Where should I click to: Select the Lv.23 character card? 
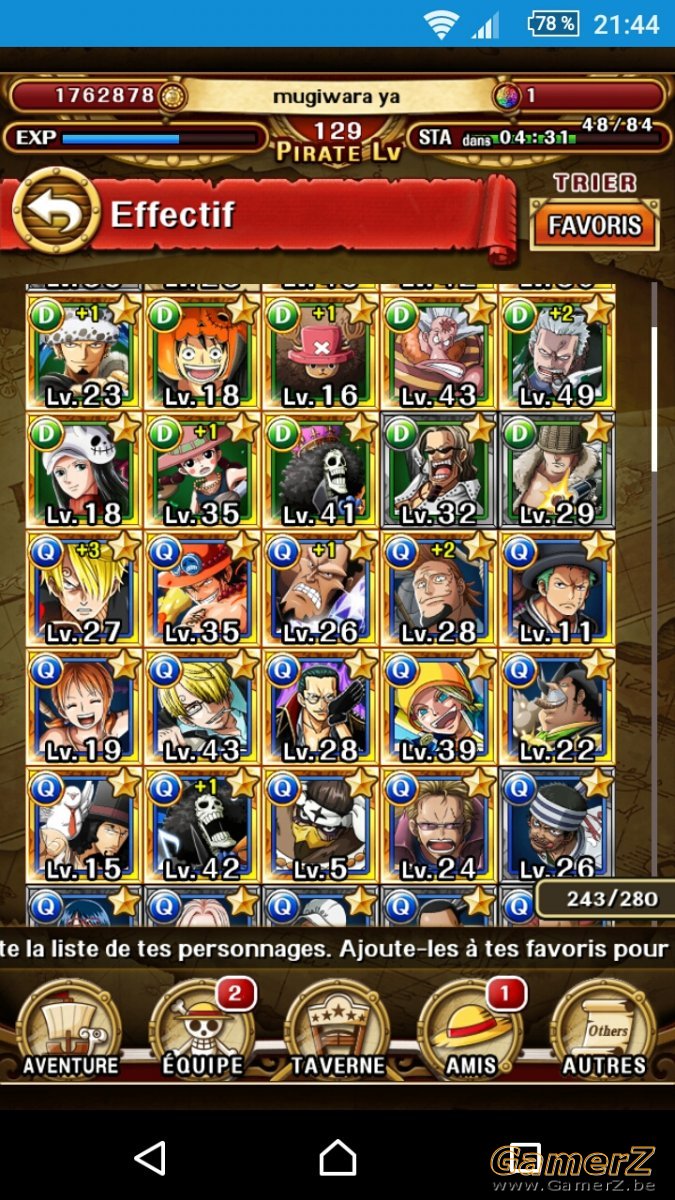point(84,352)
